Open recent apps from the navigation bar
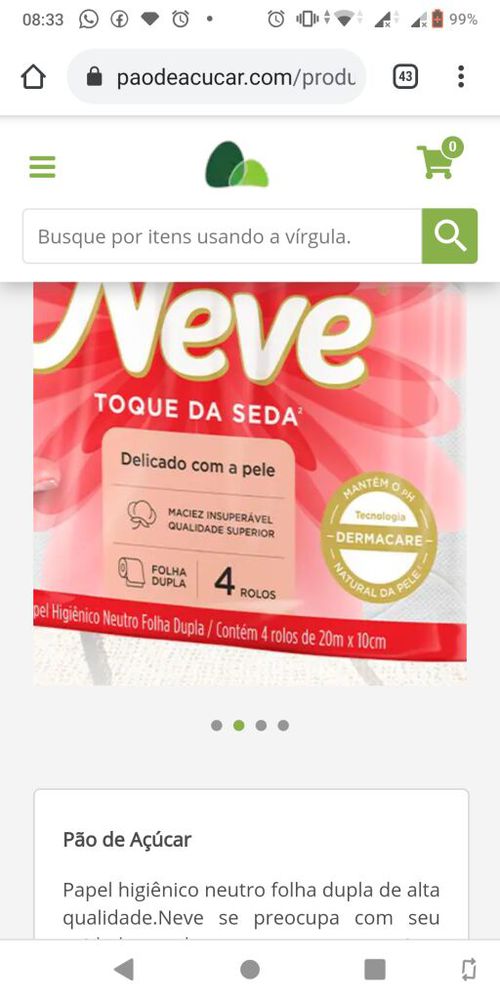500x1000 pixels. (x=375, y=969)
